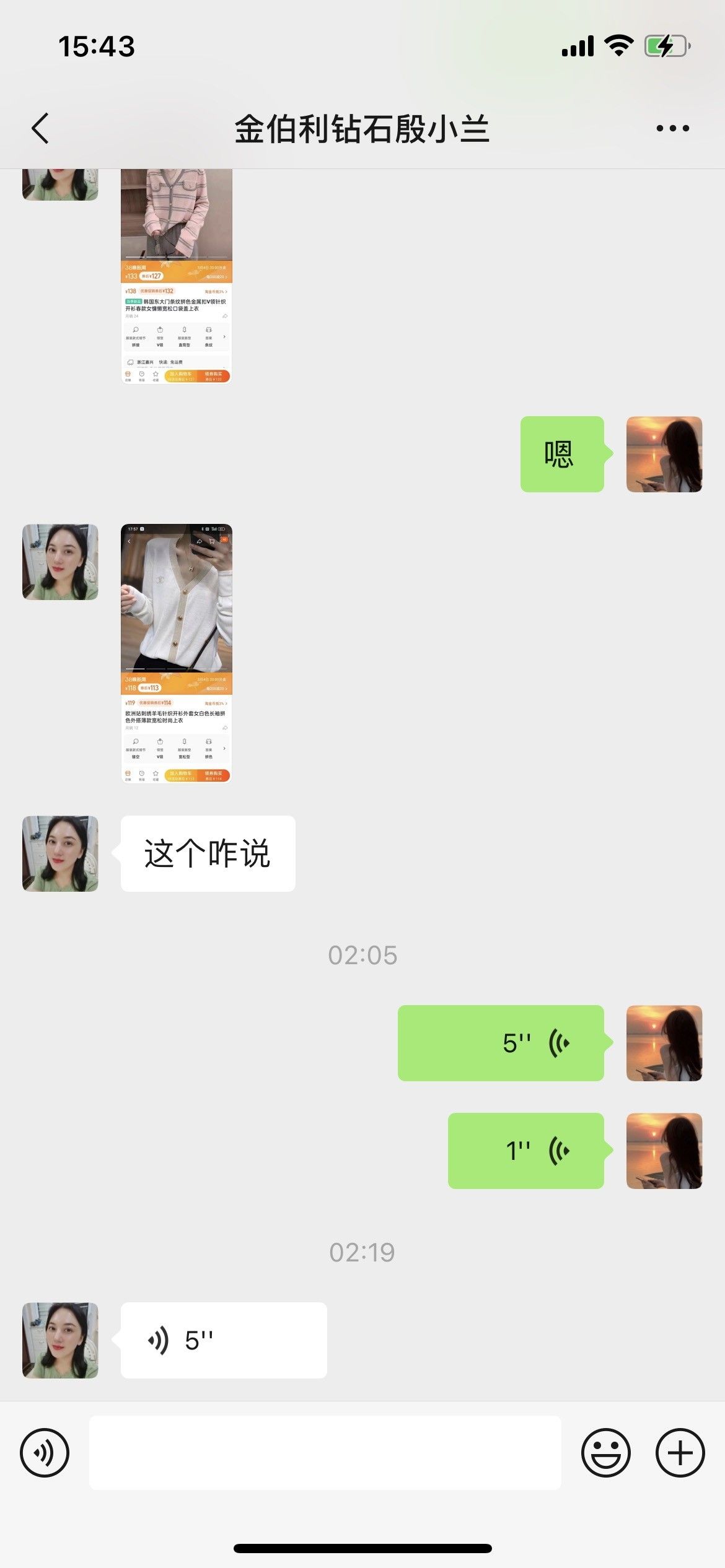This screenshot has width=725, height=1568.
Task: Play the sent 5-second voice message
Action: pyautogui.click(x=501, y=1043)
